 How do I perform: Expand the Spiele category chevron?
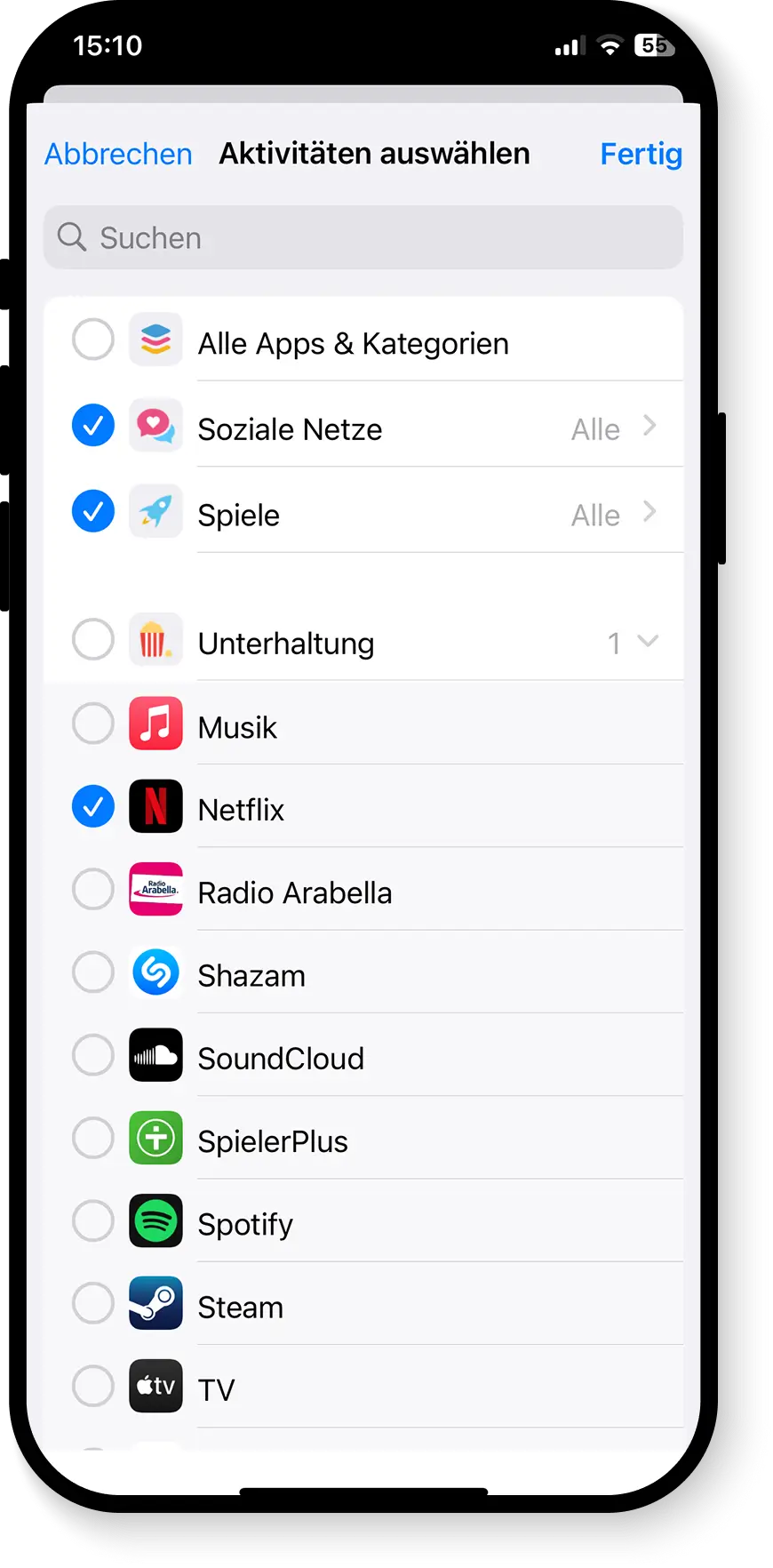pos(649,512)
